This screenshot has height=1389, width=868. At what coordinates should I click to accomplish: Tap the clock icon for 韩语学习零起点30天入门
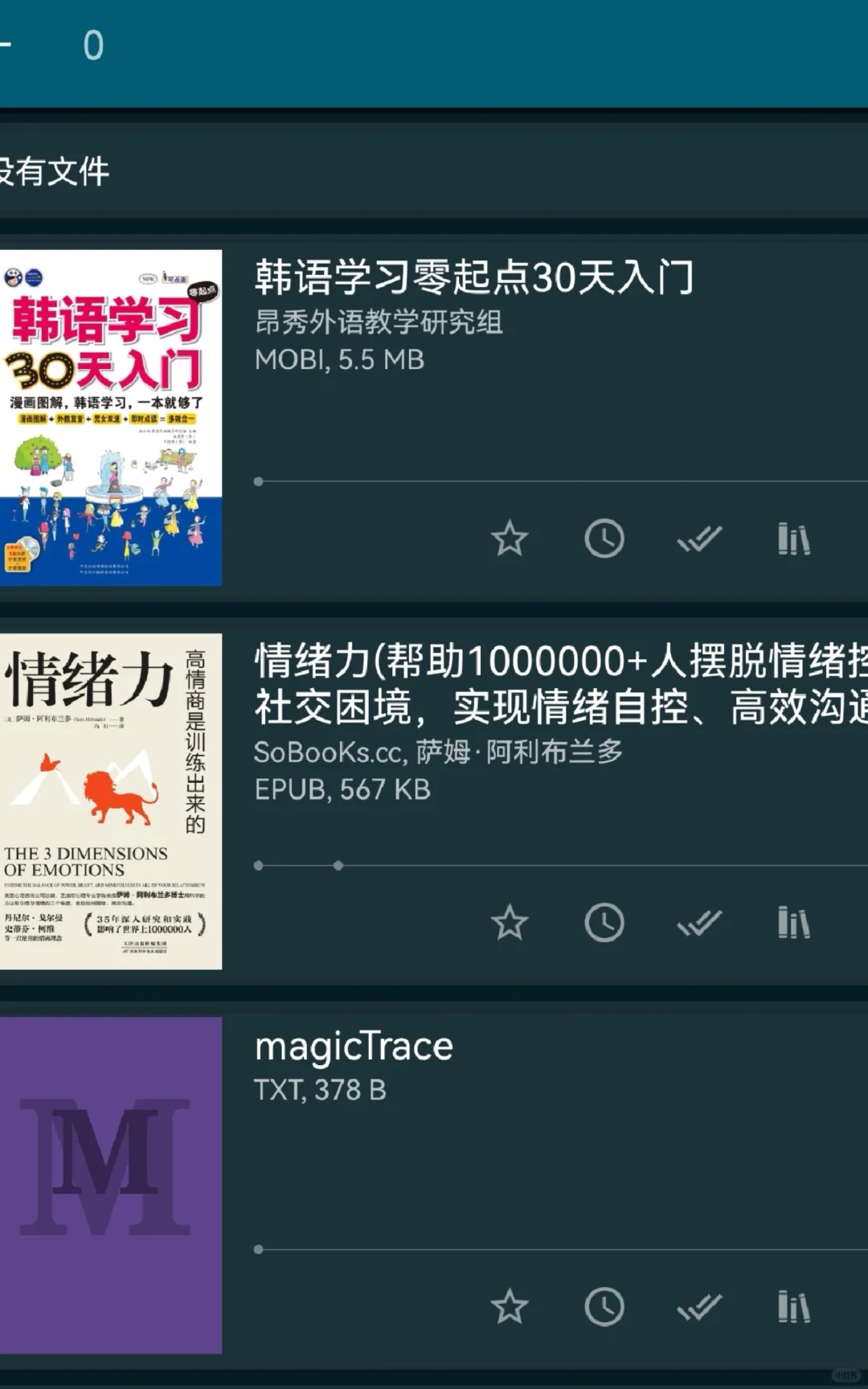pyautogui.click(x=604, y=539)
